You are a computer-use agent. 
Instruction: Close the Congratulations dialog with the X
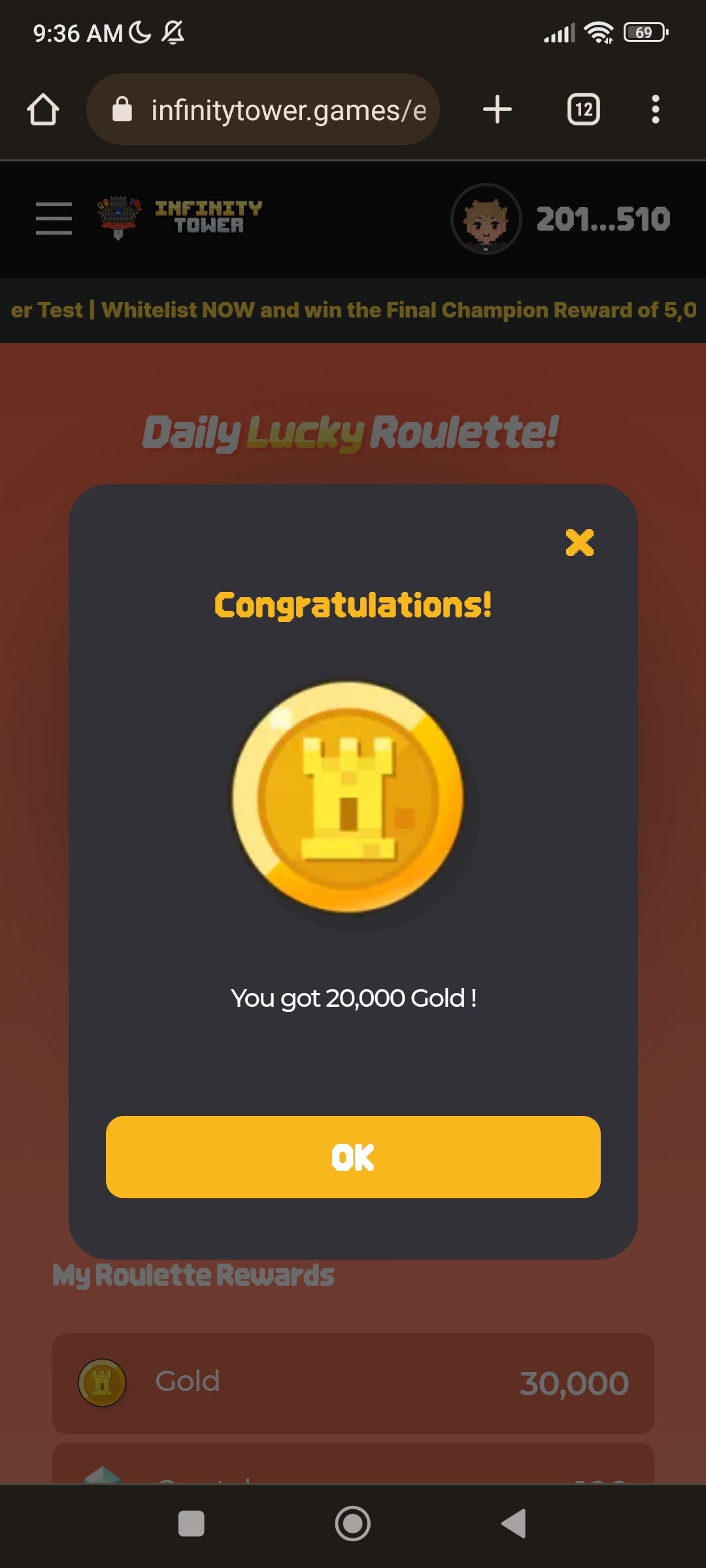(x=579, y=542)
